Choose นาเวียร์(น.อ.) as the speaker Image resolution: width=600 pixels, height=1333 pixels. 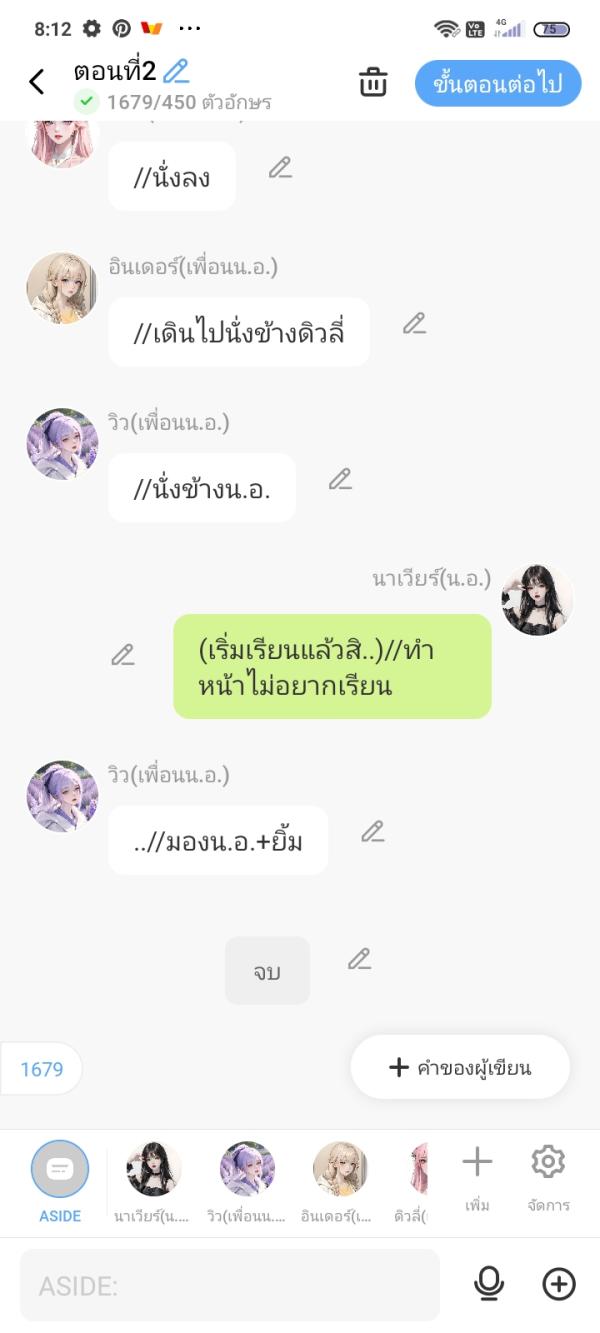[x=154, y=1180]
